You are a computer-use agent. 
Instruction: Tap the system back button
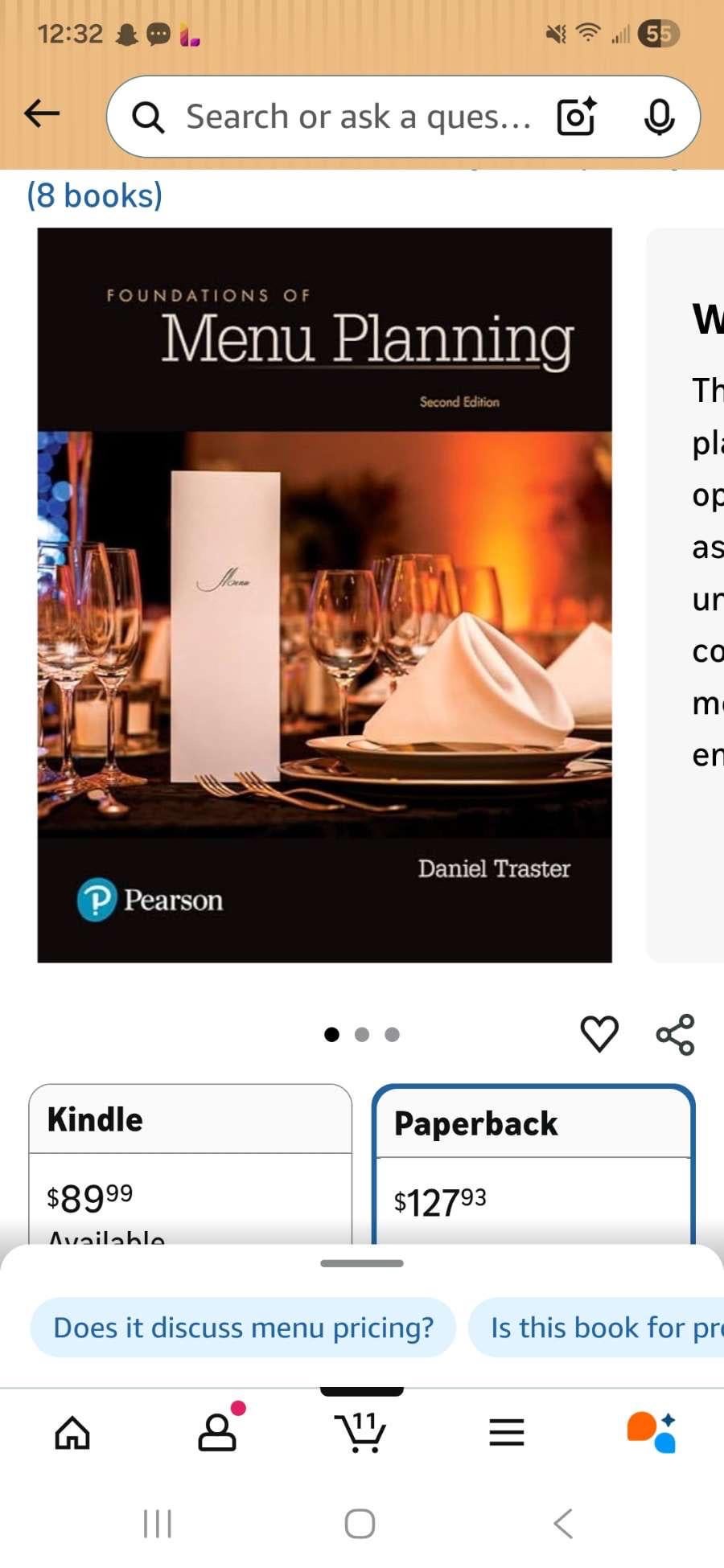(563, 1523)
